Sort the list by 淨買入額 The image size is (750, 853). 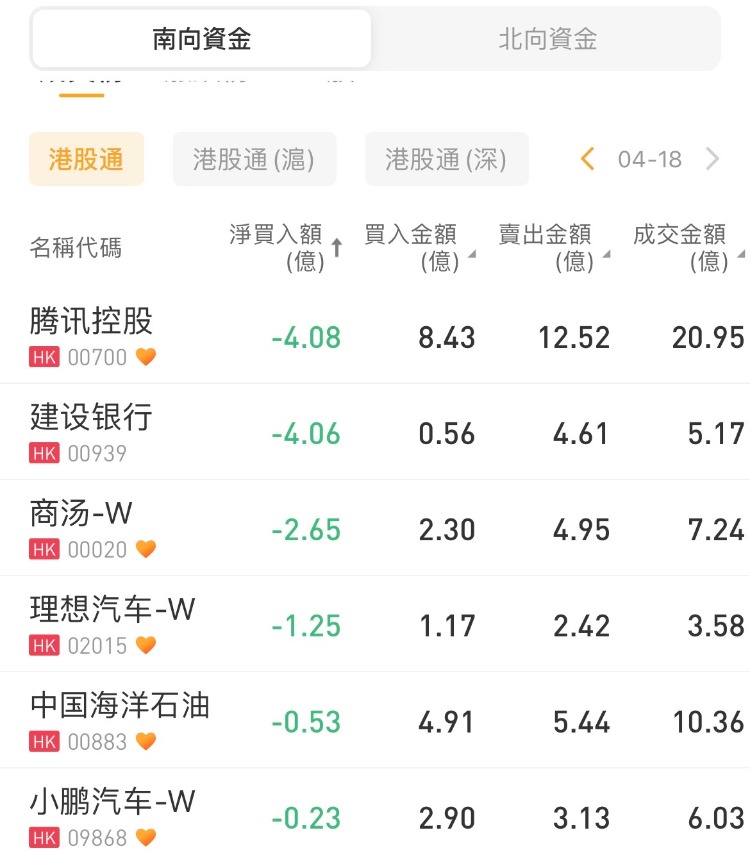285,248
